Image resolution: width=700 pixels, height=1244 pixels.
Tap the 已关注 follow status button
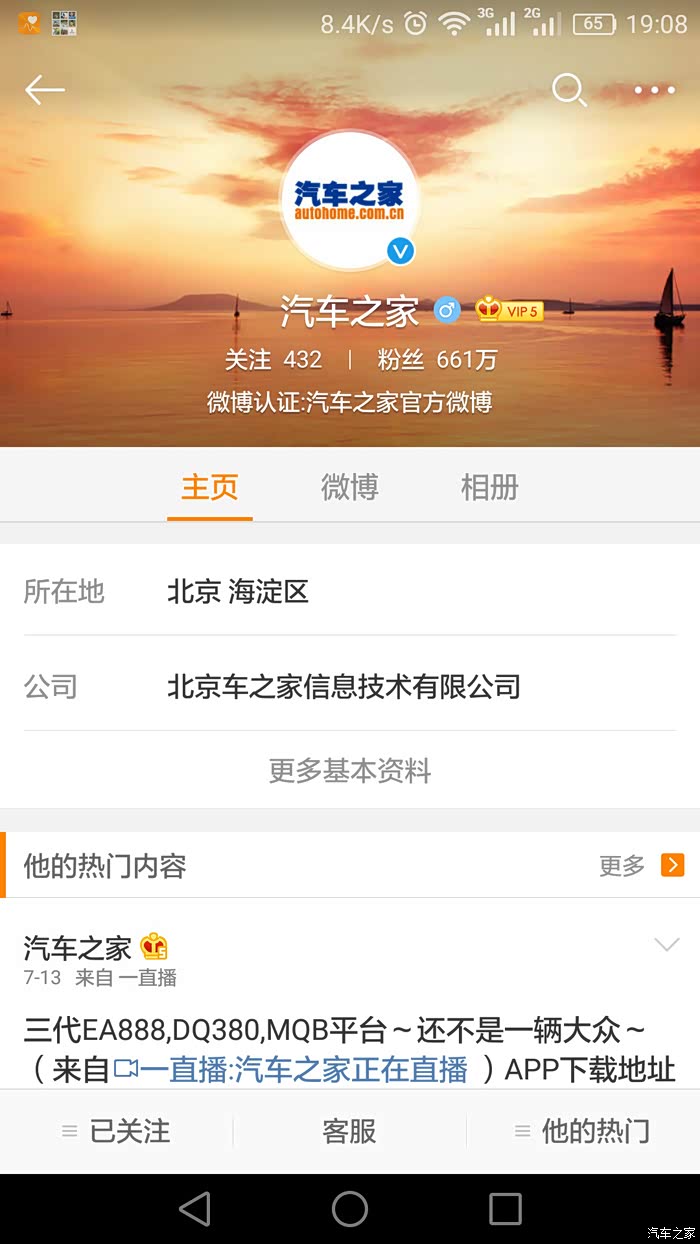pyautogui.click(x=117, y=1132)
